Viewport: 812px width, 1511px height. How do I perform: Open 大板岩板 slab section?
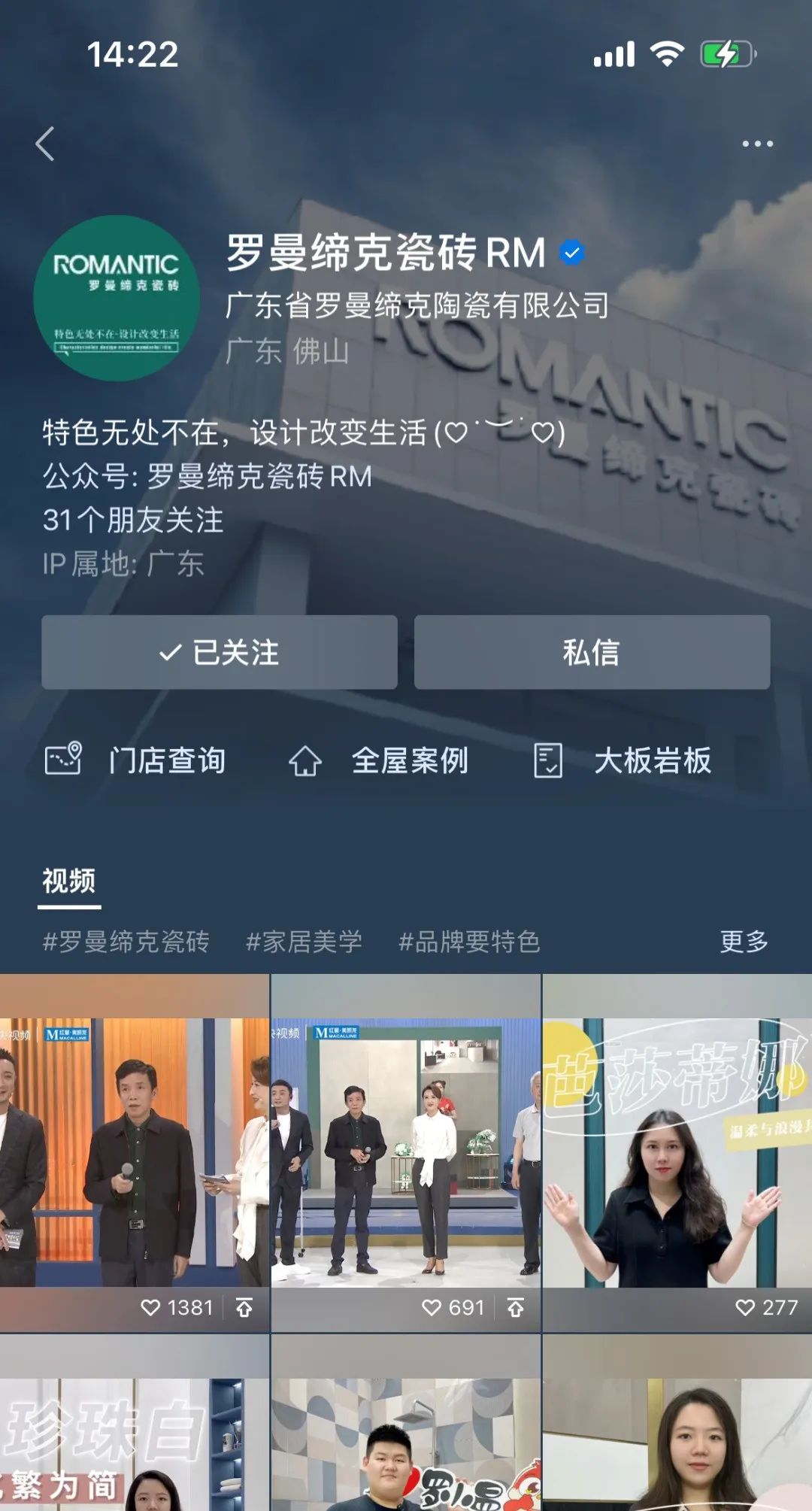623,760
